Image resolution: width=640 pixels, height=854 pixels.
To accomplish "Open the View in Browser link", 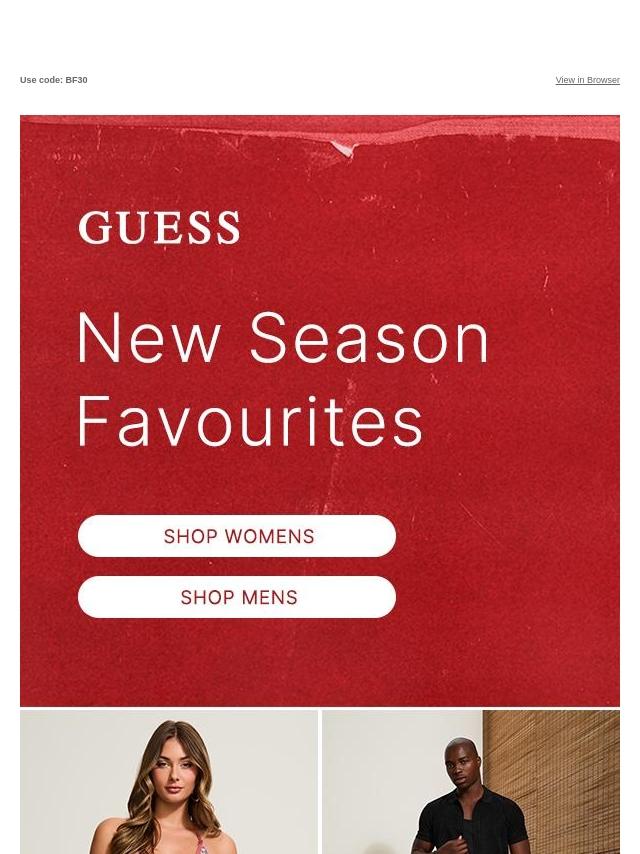I will coord(587,80).
